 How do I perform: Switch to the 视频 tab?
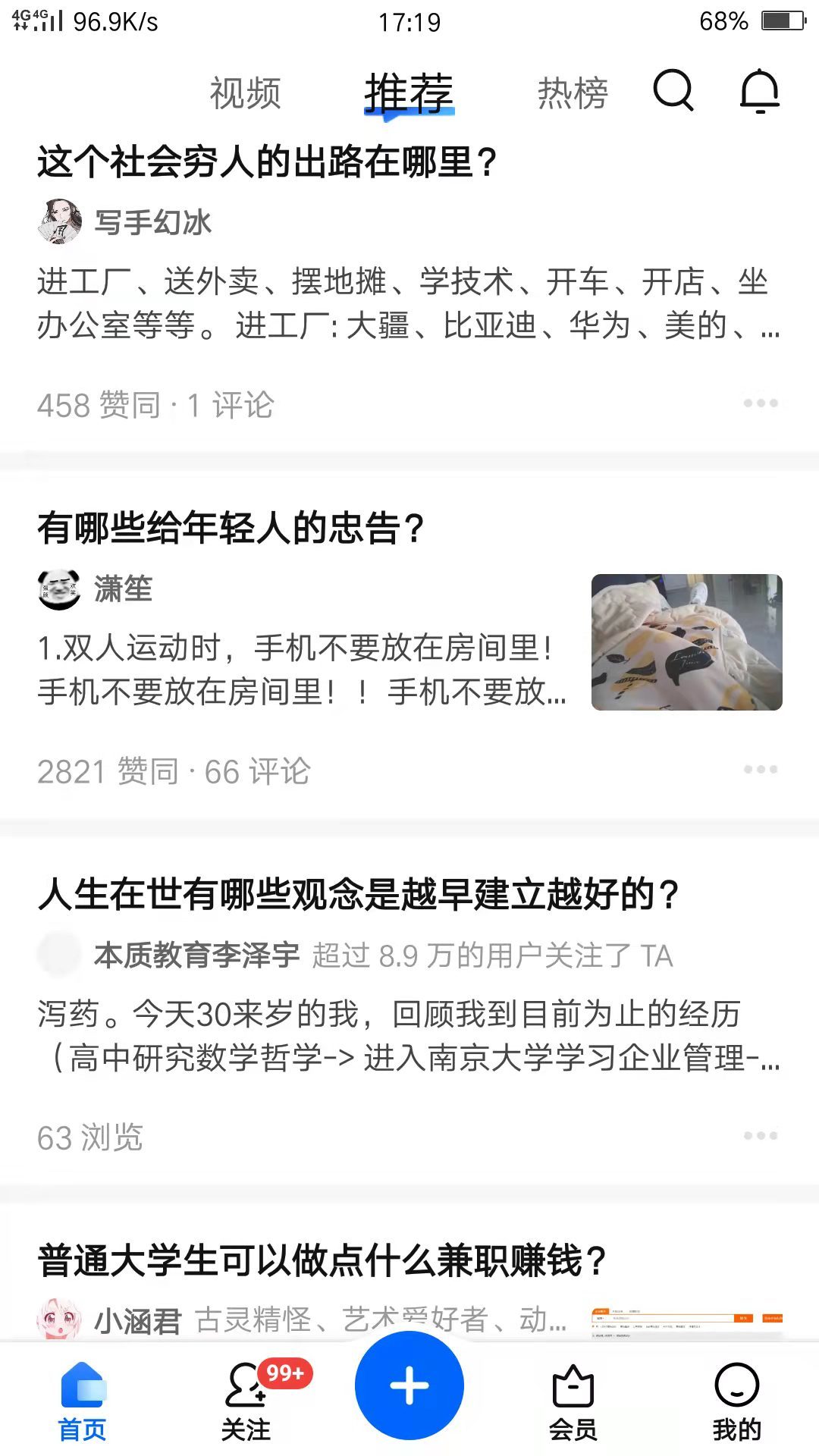click(245, 93)
